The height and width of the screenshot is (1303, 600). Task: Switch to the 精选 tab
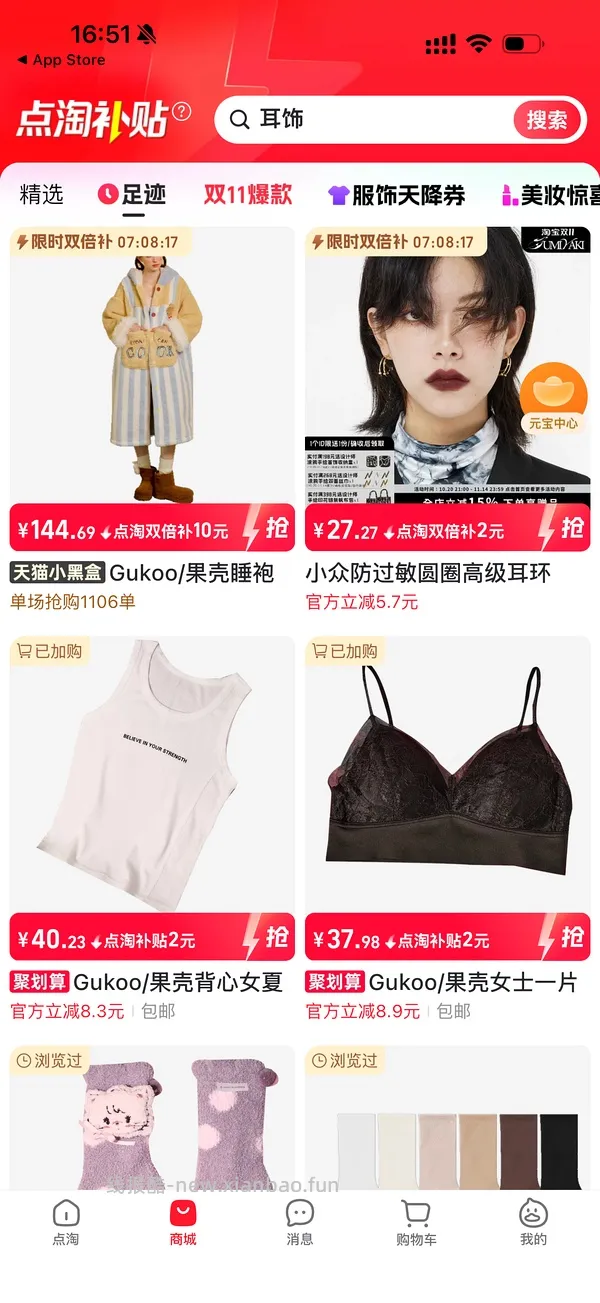(42, 195)
